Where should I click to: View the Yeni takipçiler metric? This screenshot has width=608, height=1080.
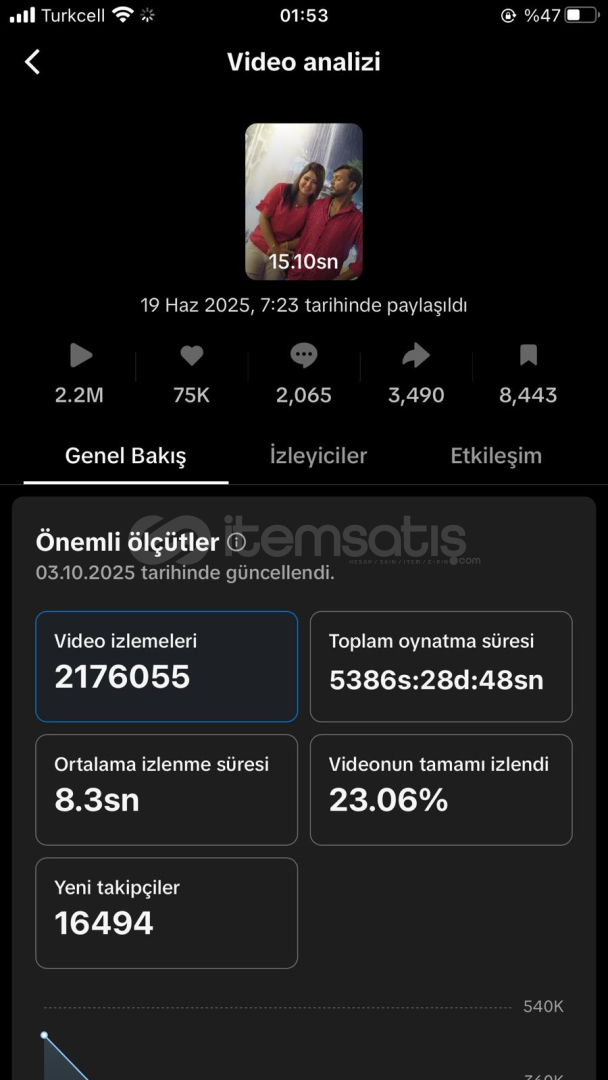166,912
